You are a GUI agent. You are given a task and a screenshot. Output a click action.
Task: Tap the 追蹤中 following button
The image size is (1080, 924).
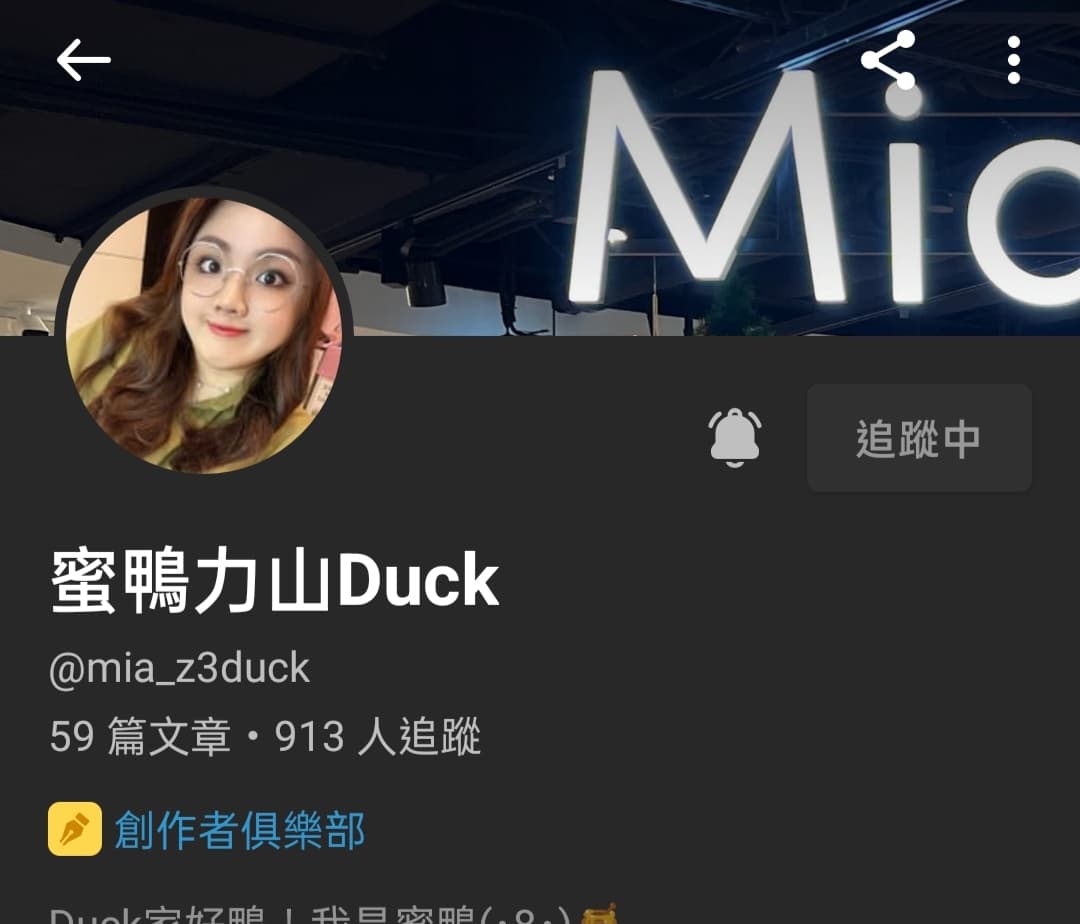point(919,438)
